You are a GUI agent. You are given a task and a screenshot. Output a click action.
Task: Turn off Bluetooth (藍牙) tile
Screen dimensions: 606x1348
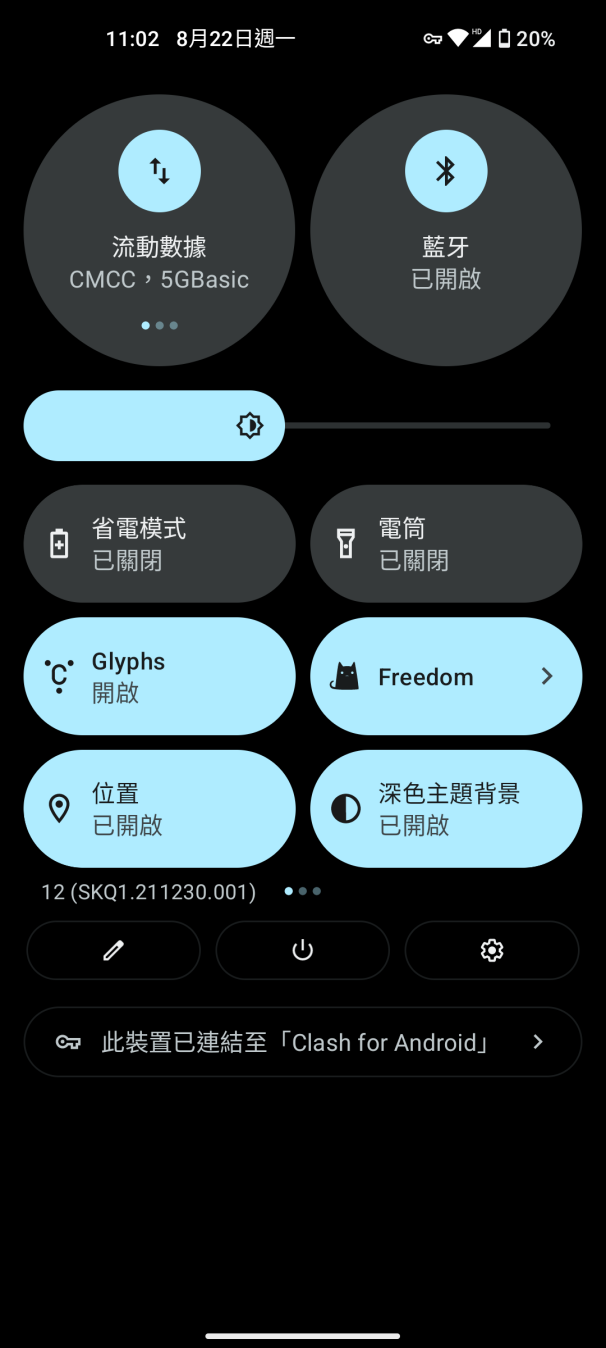(x=446, y=171)
